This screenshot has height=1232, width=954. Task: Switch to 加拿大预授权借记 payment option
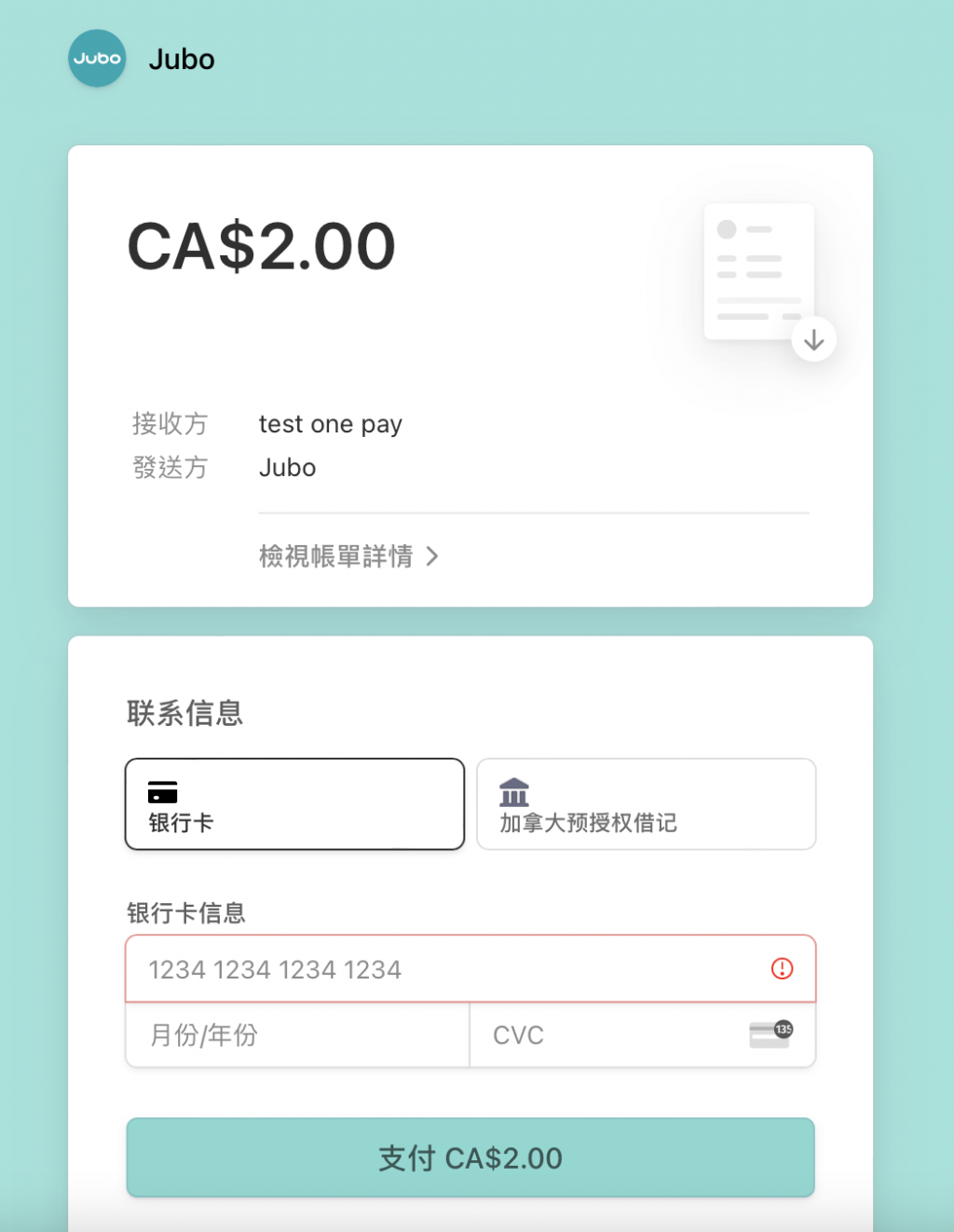(x=646, y=803)
